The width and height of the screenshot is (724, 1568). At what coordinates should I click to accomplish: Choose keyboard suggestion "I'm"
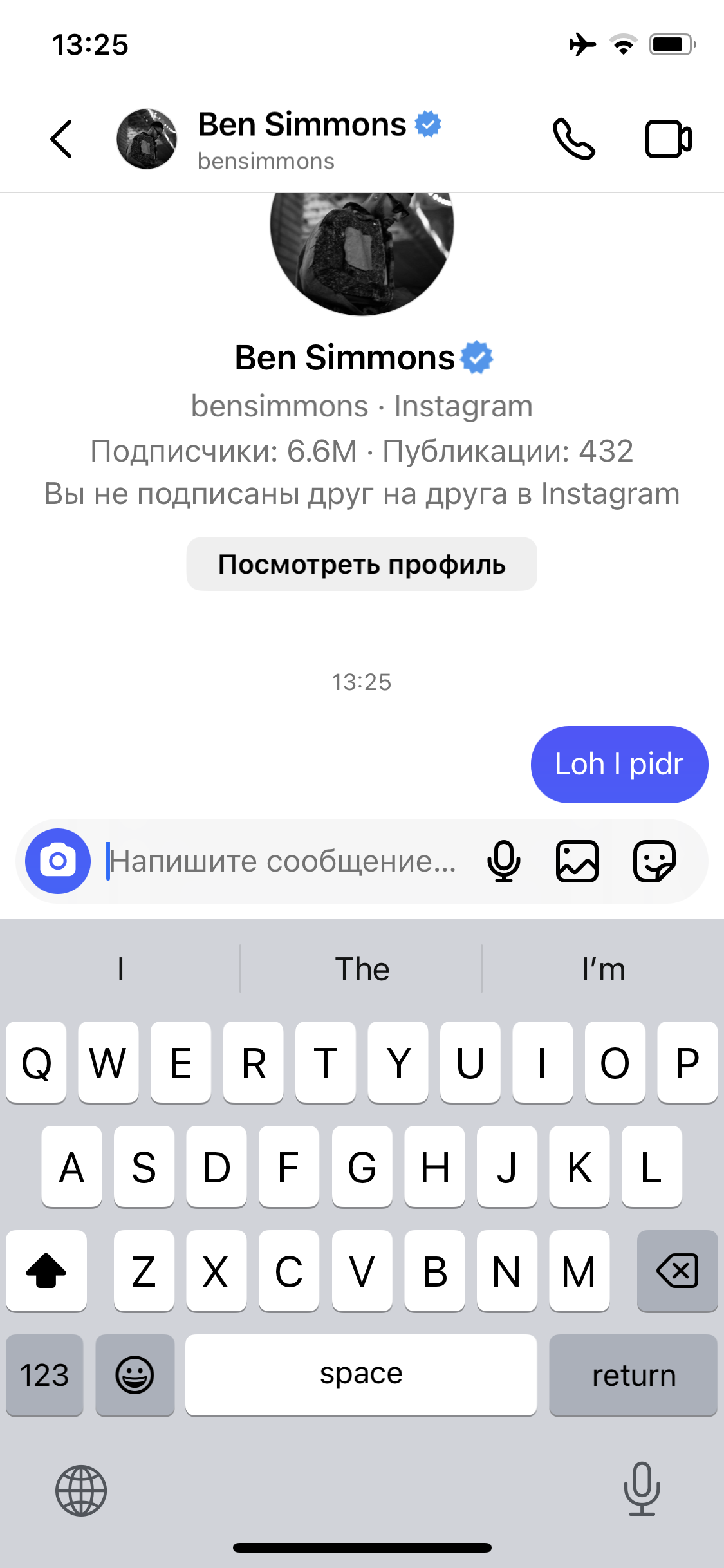click(603, 969)
